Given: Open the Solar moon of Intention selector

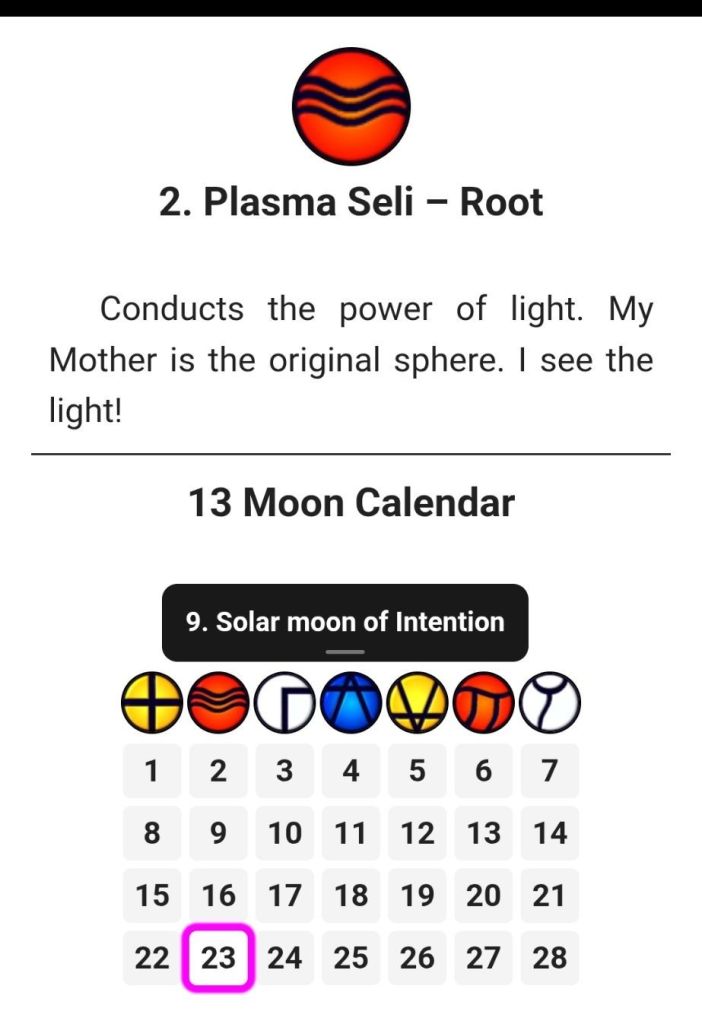Looking at the screenshot, I should (344, 622).
